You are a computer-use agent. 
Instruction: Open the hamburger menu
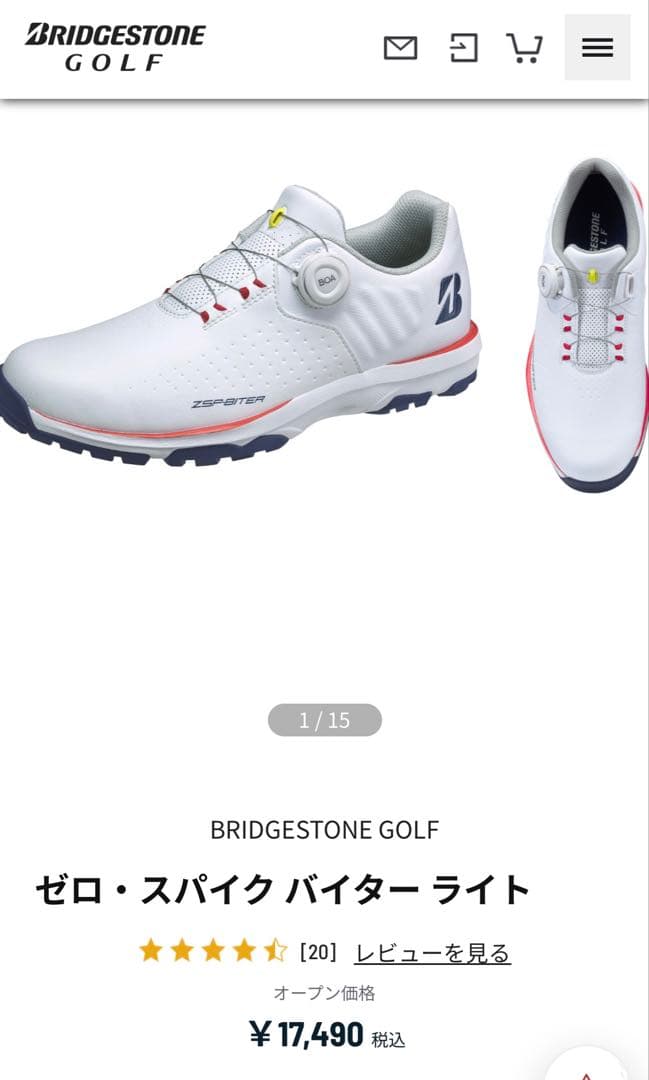597,48
